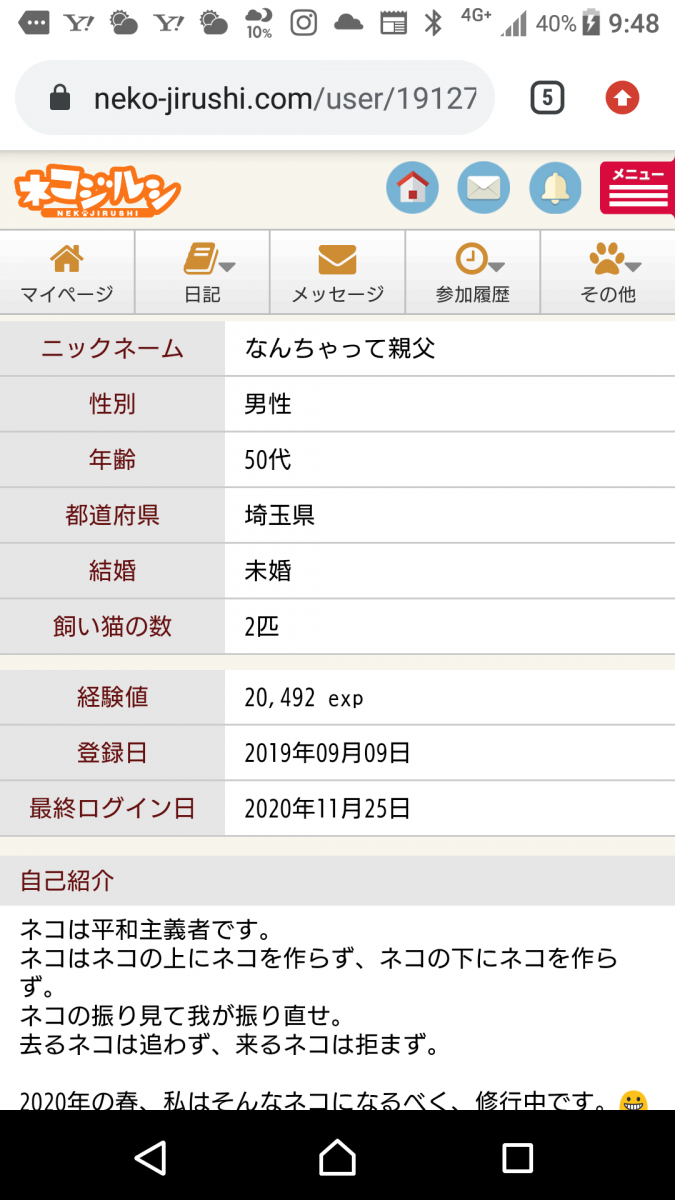
Task: Tap the red browser update arrow icon
Action: click(622, 98)
